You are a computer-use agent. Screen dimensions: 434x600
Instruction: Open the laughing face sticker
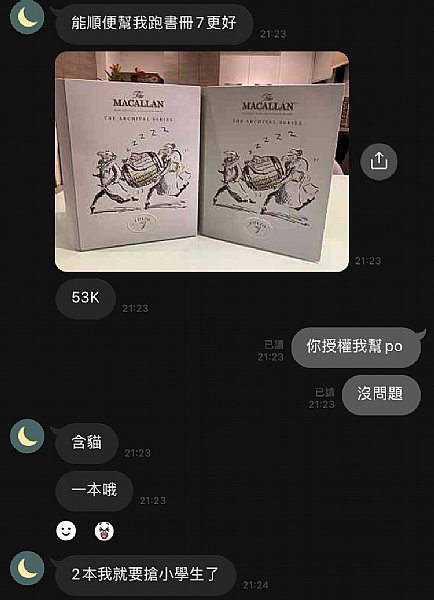[x=104, y=531]
